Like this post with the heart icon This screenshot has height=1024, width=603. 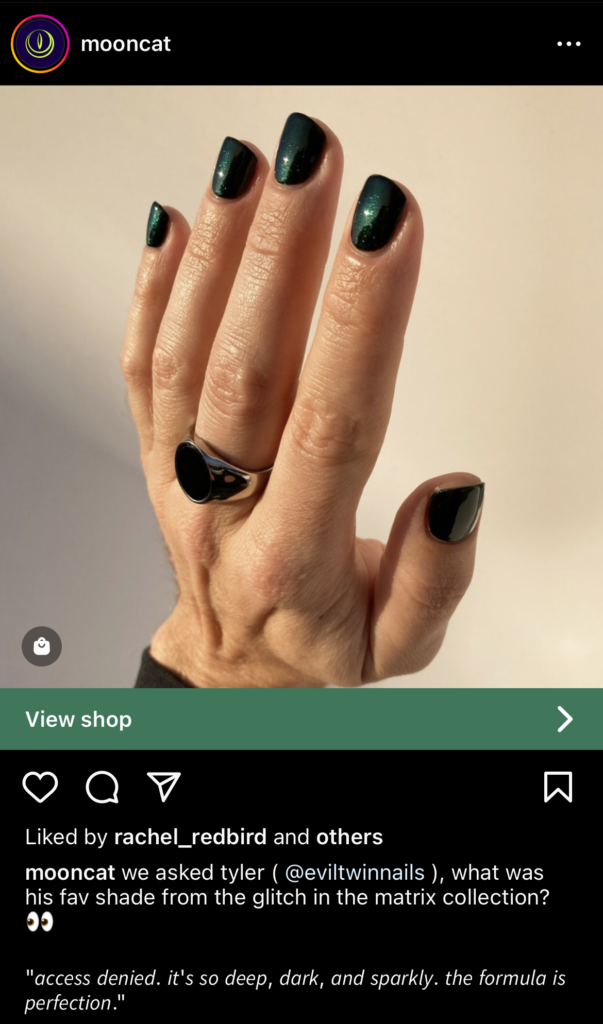tap(40, 787)
